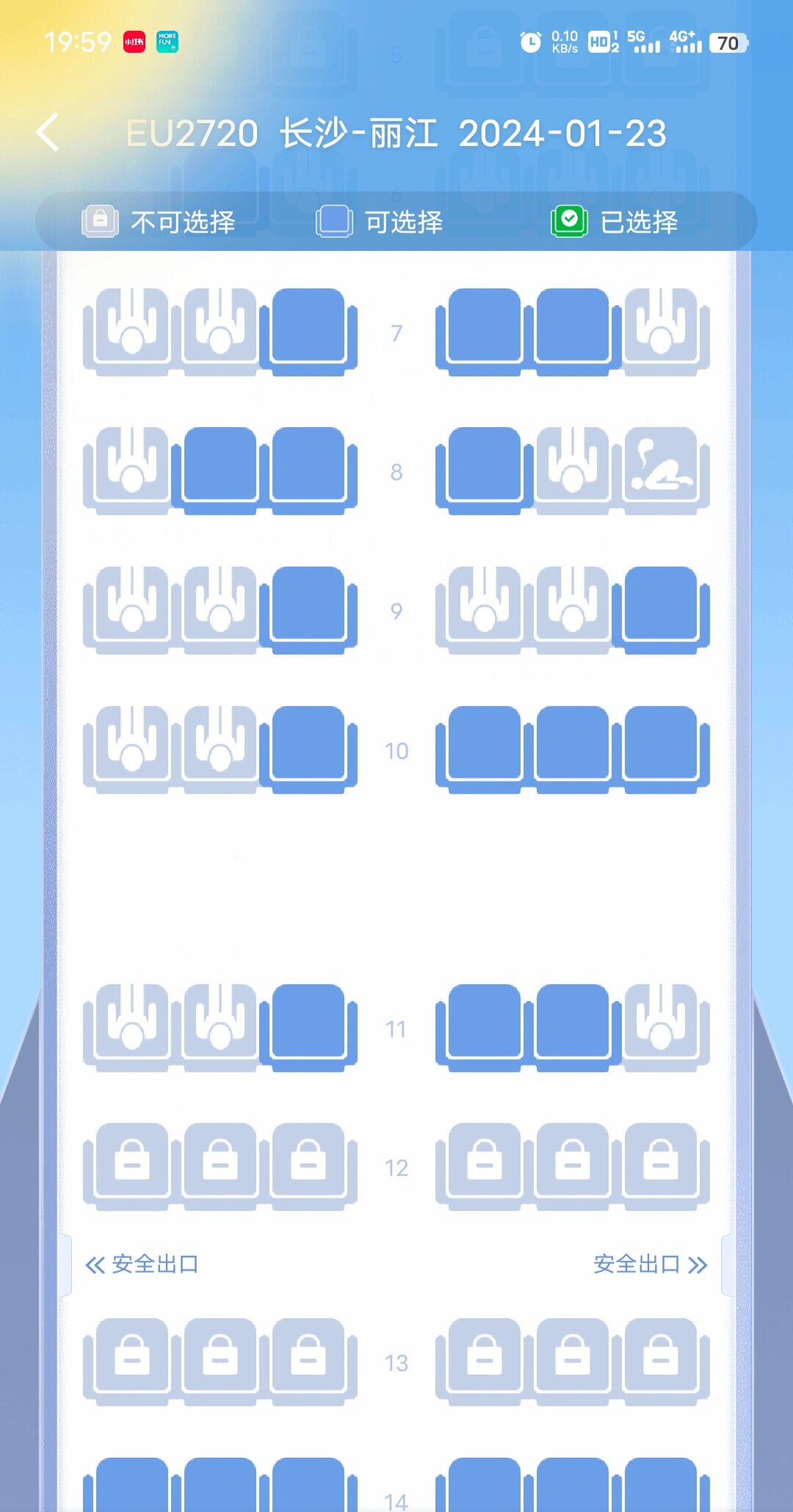
Task: Pick the right-side window seat in row 14
Action: point(661,1486)
